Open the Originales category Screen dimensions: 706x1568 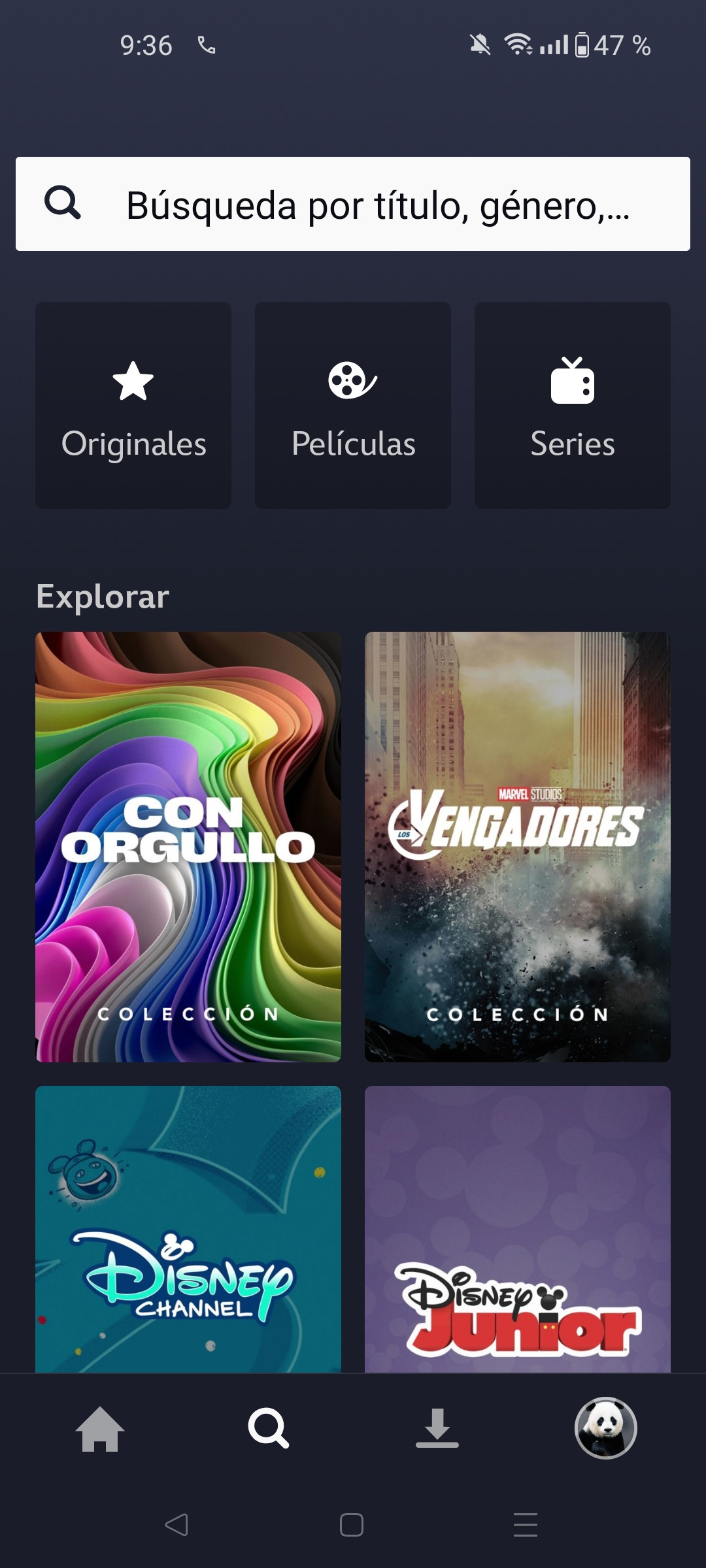coord(133,405)
